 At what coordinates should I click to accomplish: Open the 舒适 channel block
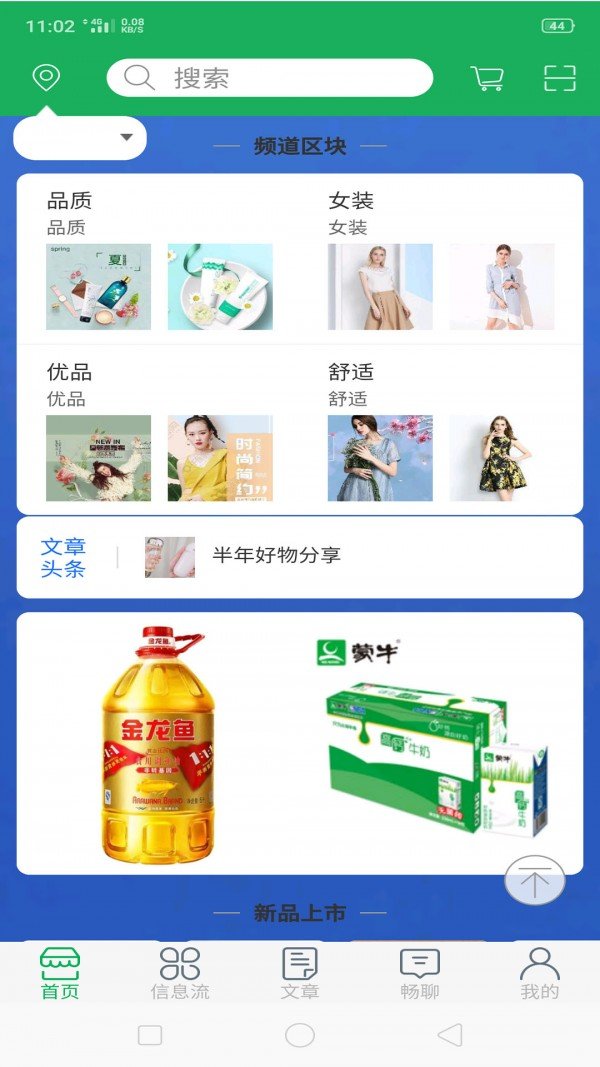point(440,432)
